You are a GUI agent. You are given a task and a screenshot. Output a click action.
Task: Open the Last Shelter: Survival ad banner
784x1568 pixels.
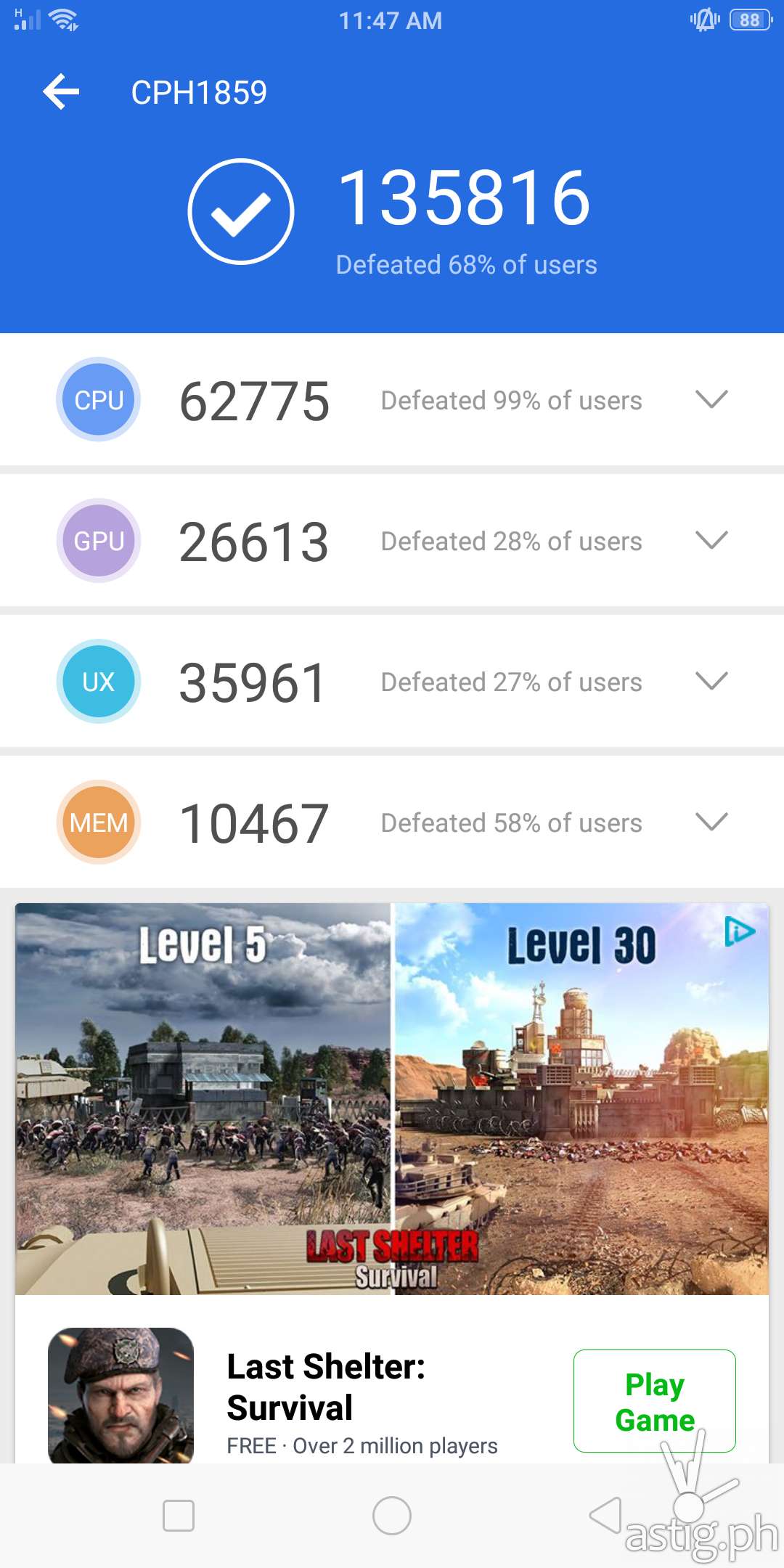(x=392, y=1098)
